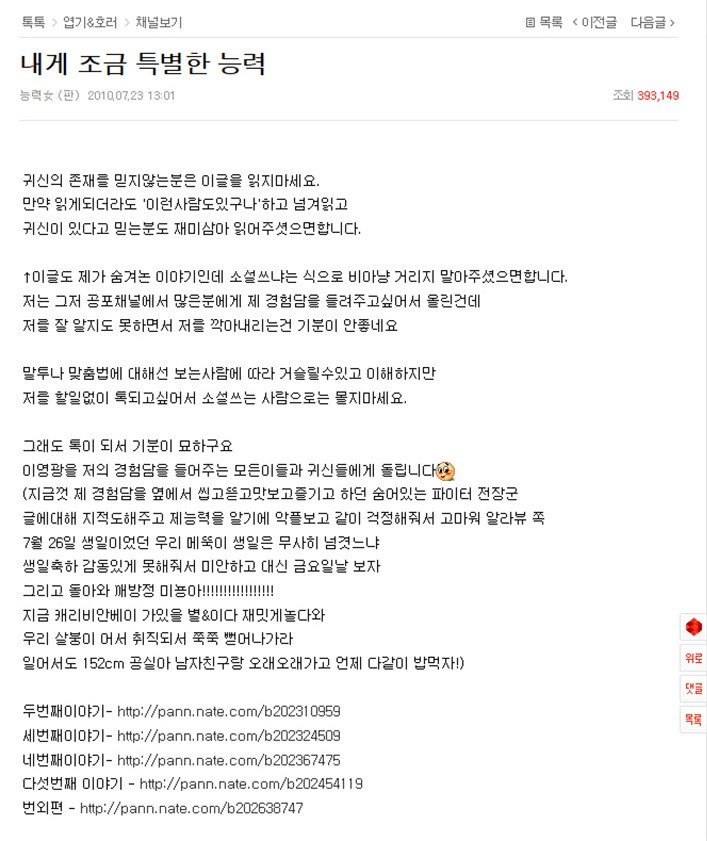Screen dimensions: 707x841
Task: Open the 네번째이야기 link
Action: tap(229, 760)
